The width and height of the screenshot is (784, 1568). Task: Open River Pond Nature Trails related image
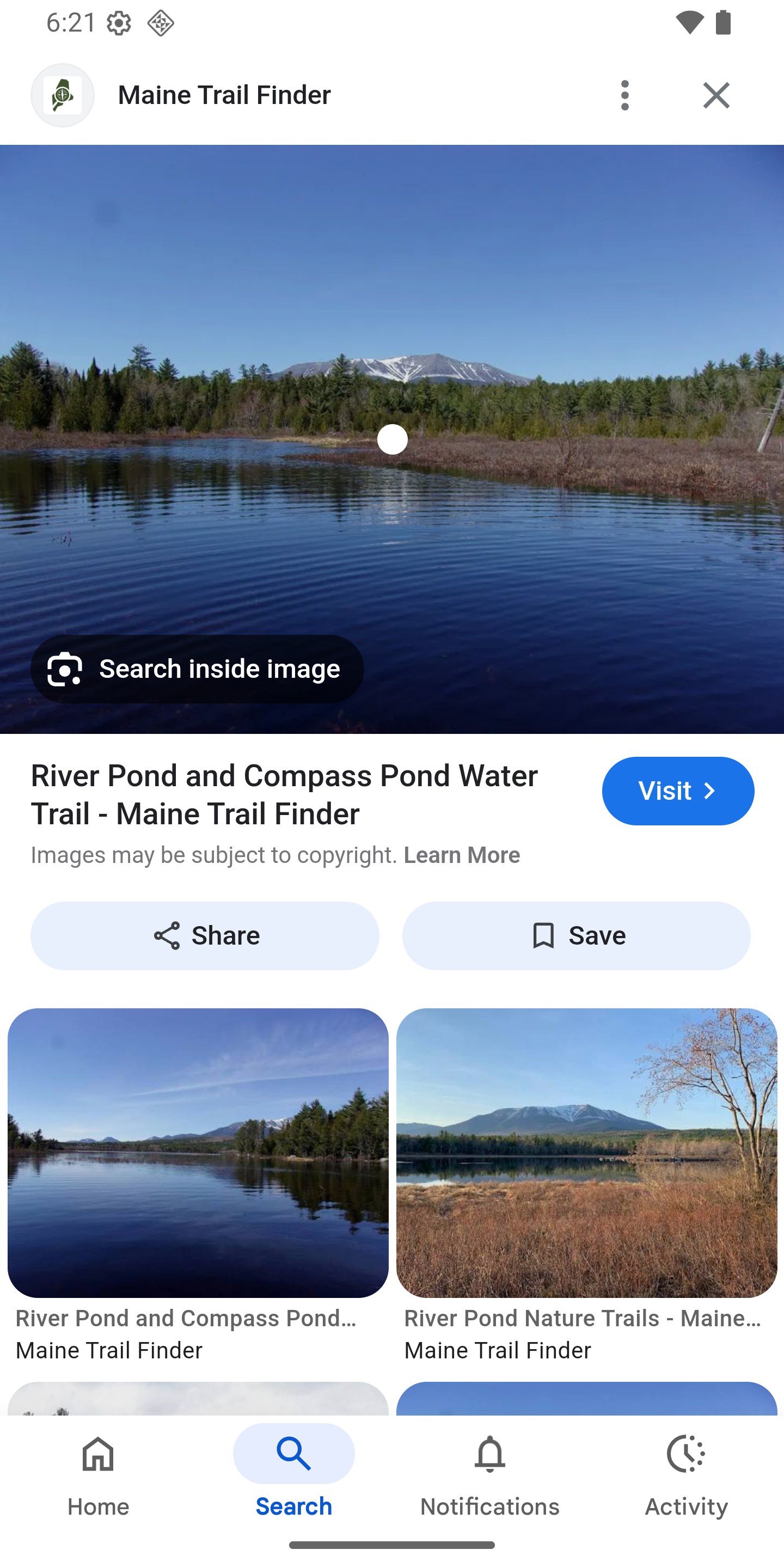586,1153
